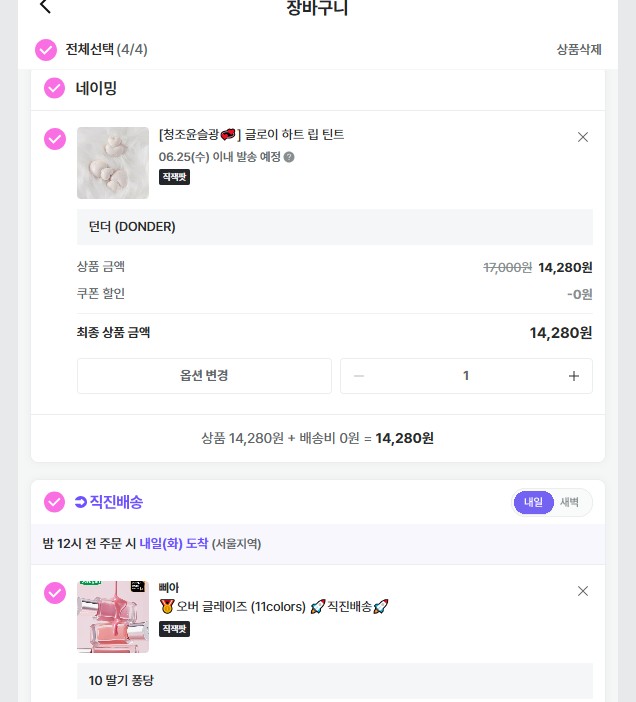
Task: Increase quantity of the lip tint
Action: pyautogui.click(x=573, y=376)
